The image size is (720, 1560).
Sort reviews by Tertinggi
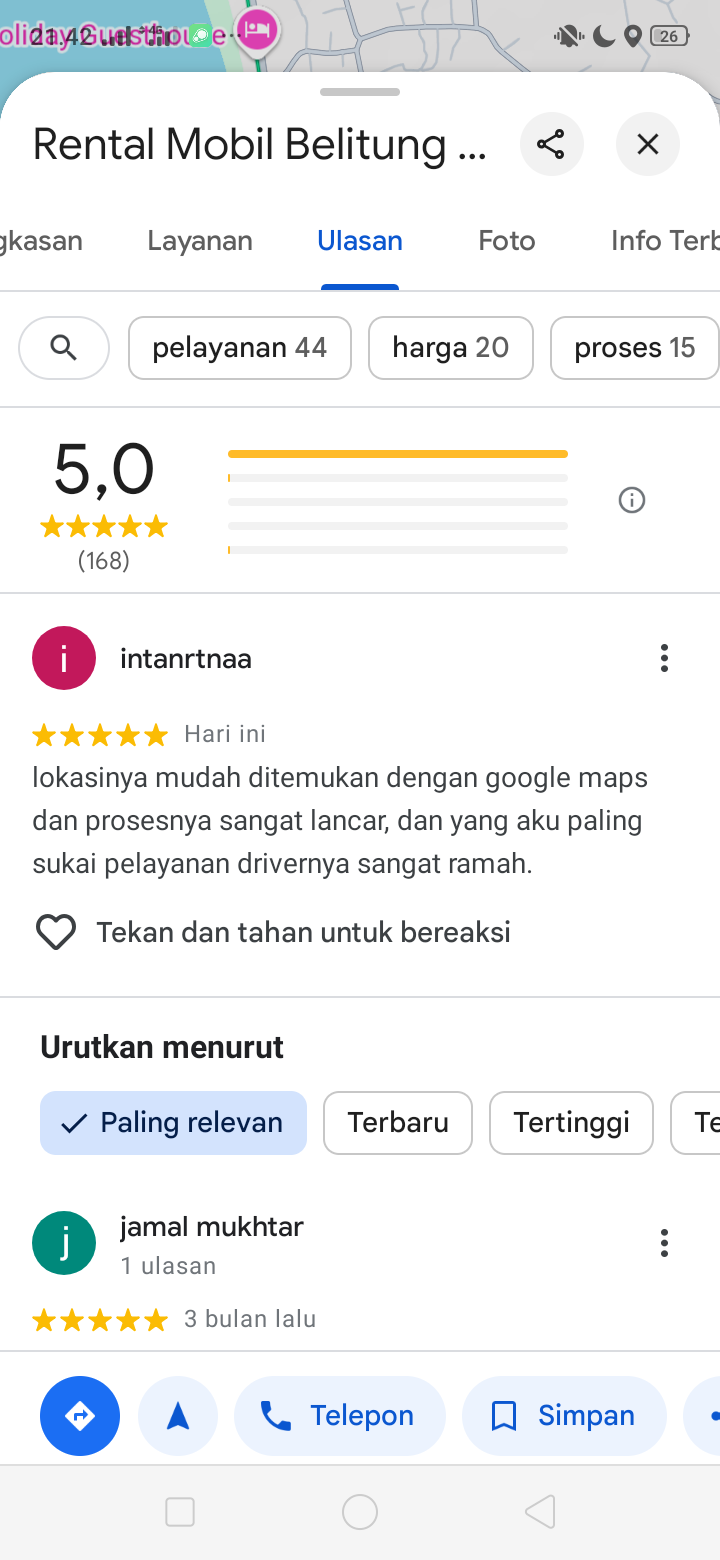coord(571,1123)
